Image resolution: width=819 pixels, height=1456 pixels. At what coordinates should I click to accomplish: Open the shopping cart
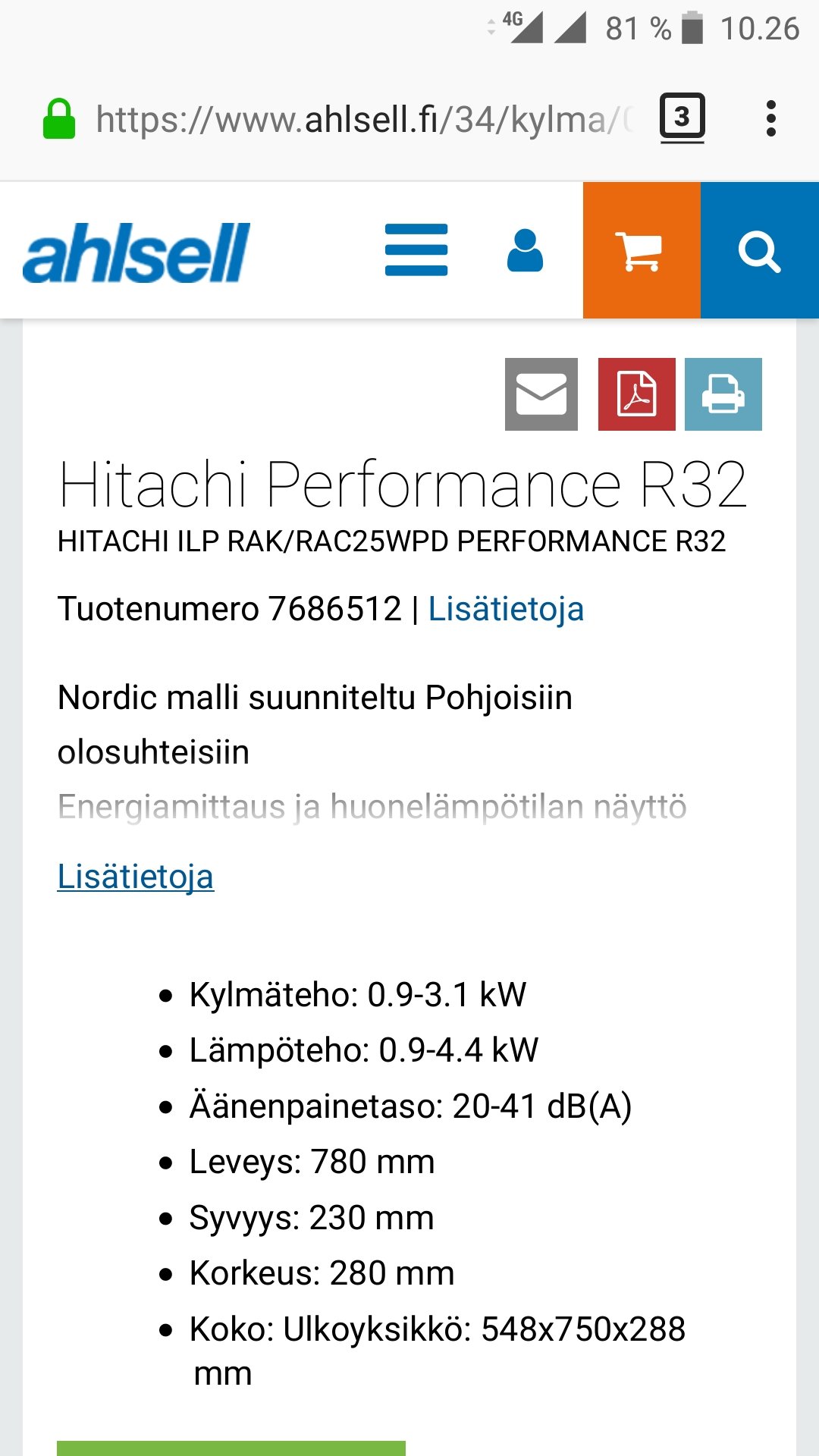pos(642,250)
